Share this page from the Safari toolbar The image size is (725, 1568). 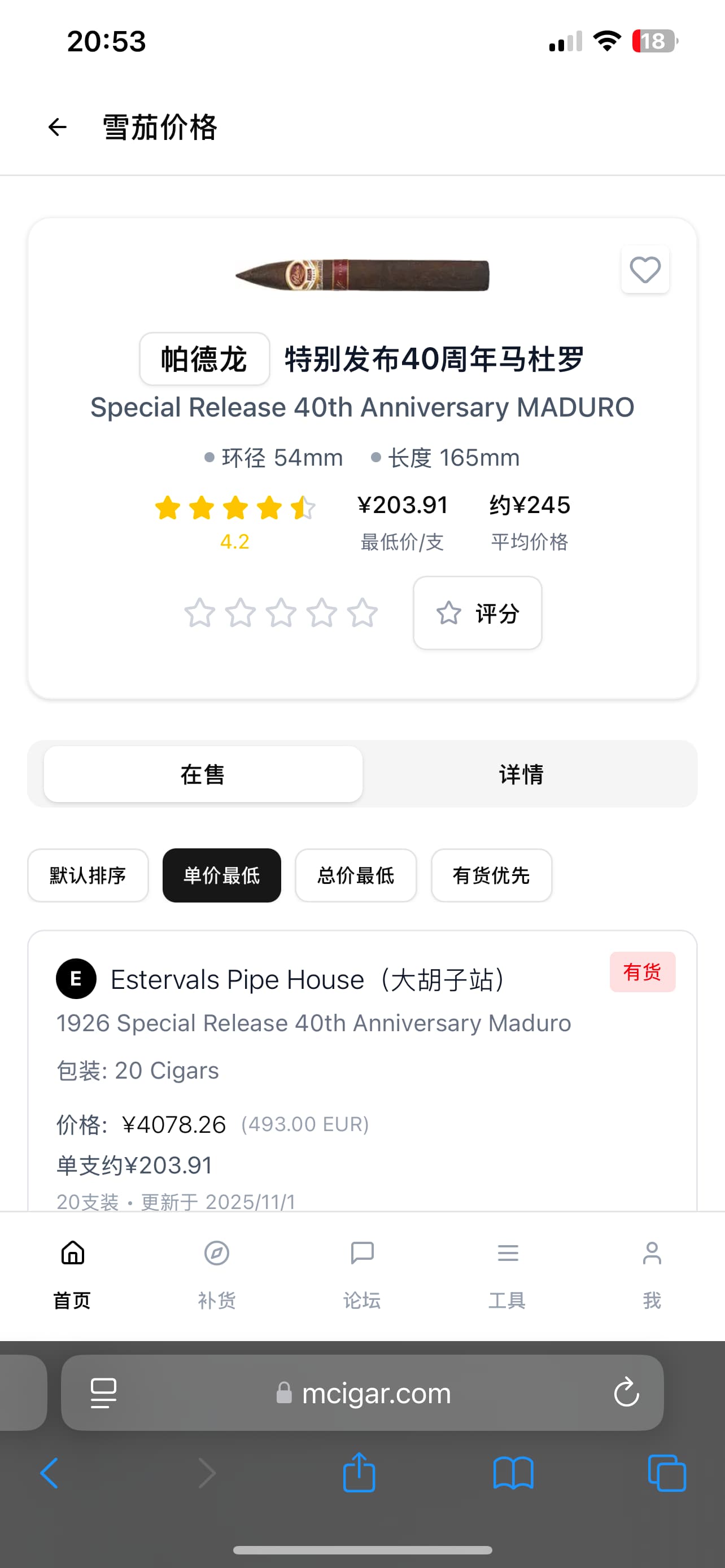click(x=359, y=1473)
